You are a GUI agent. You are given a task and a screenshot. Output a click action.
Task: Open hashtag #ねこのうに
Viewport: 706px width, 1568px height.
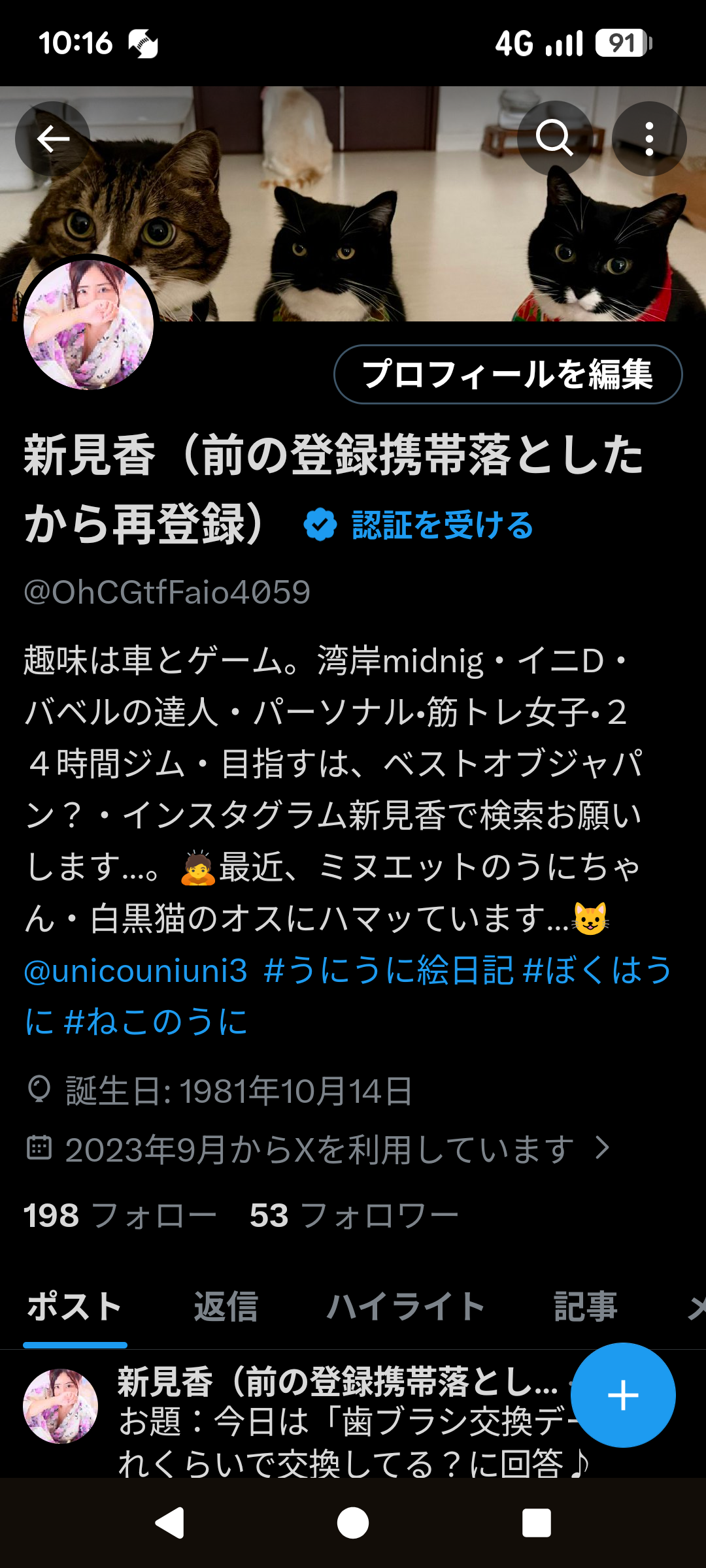pos(156,1022)
